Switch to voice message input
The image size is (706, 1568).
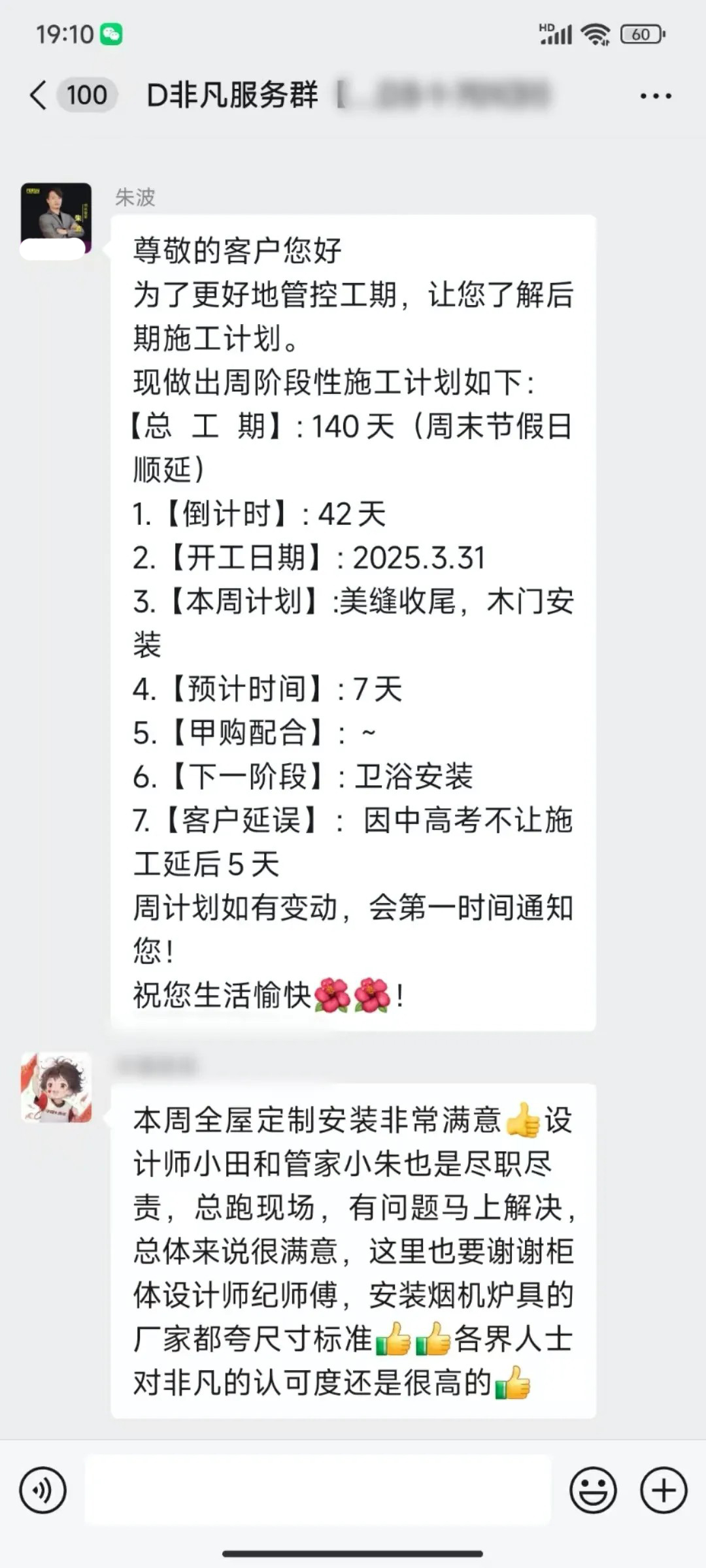point(43,1490)
